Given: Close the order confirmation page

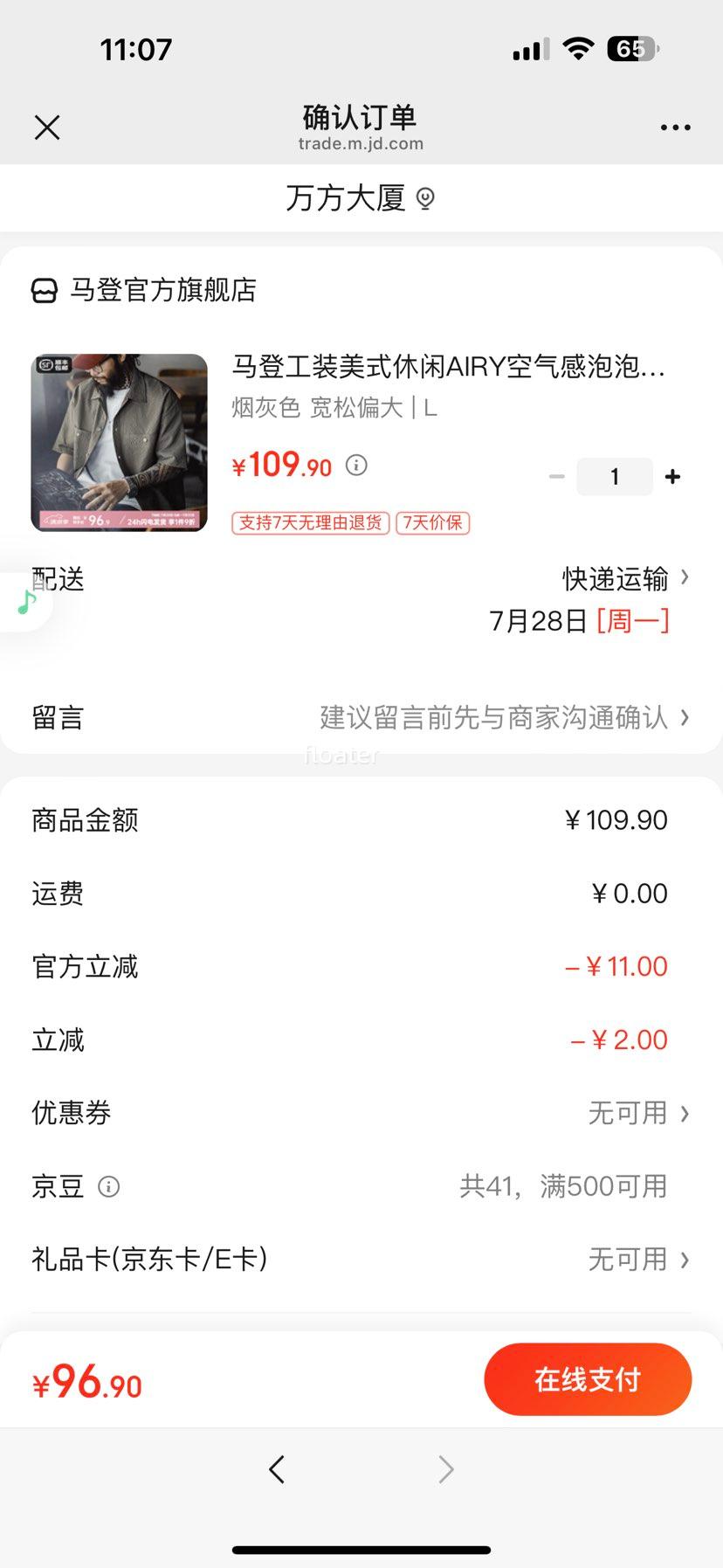Looking at the screenshot, I should [x=47, y=128].
